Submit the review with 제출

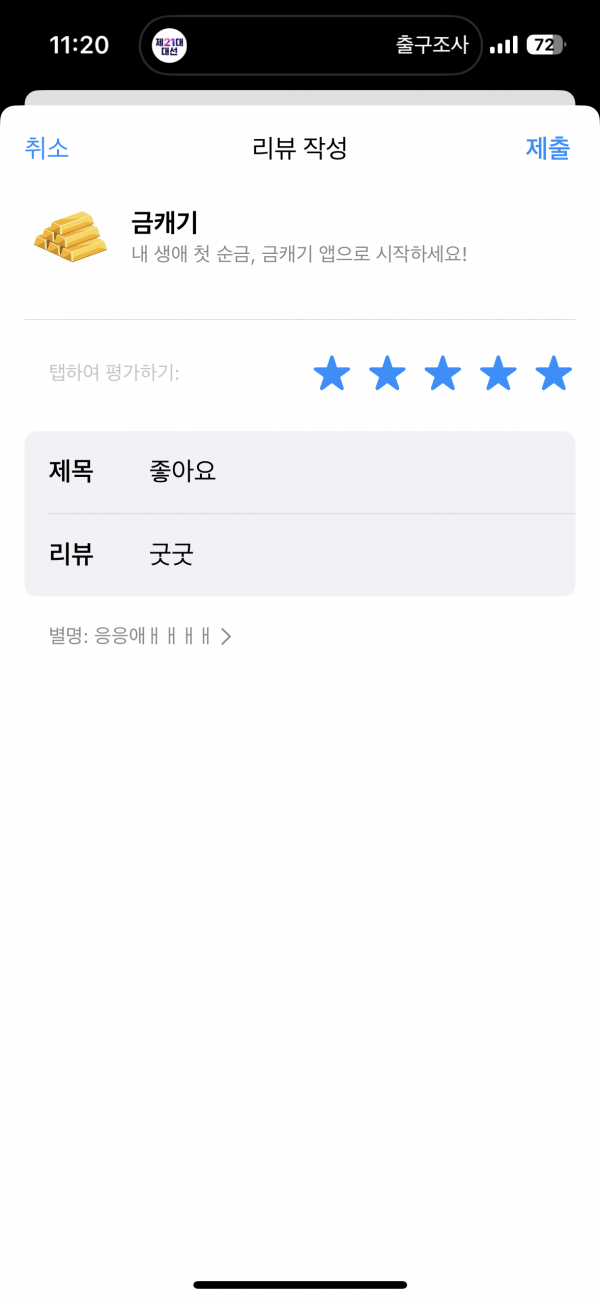click(548, 148)
